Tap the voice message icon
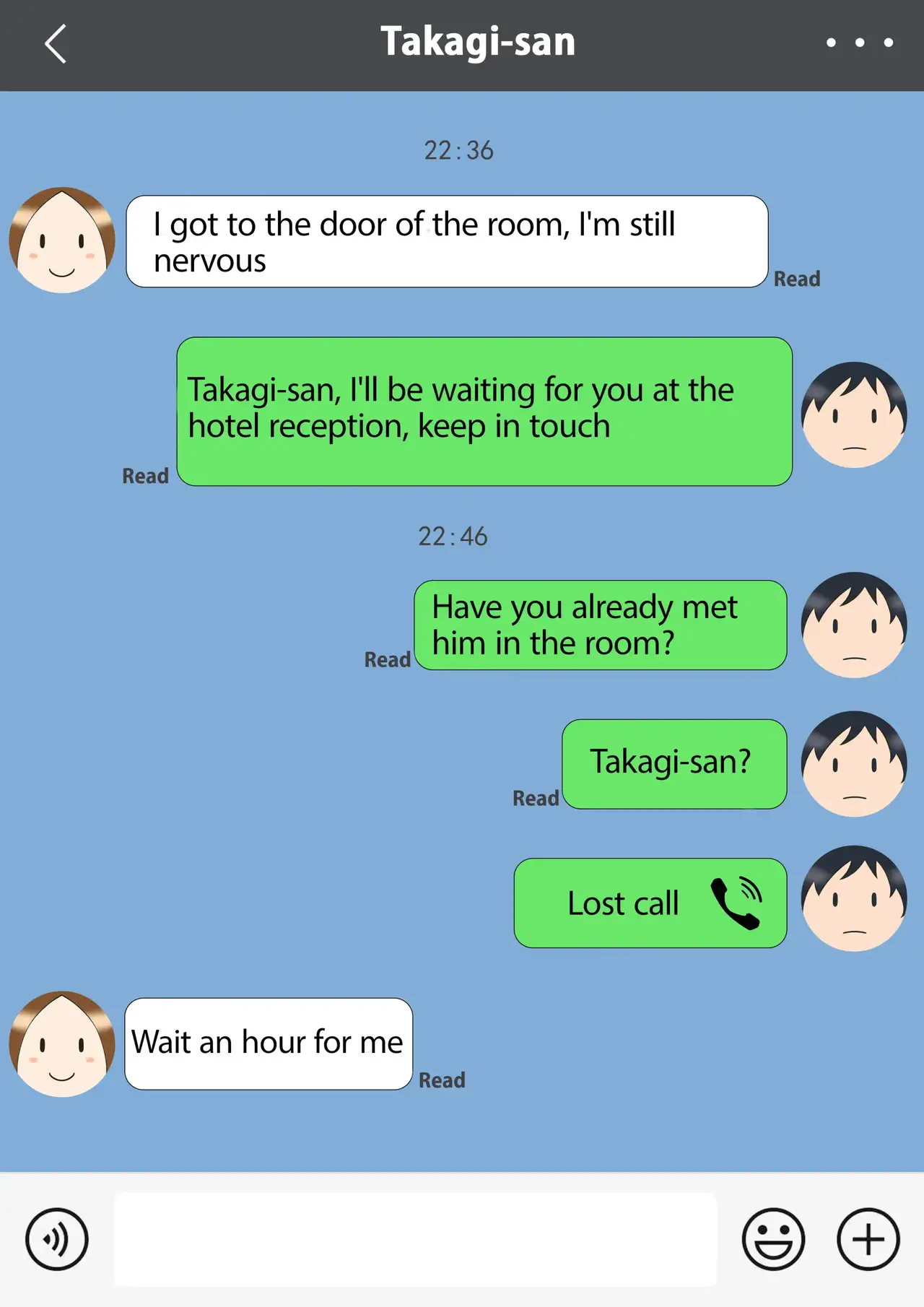The image size is (924, 1307). (57, 1239)
